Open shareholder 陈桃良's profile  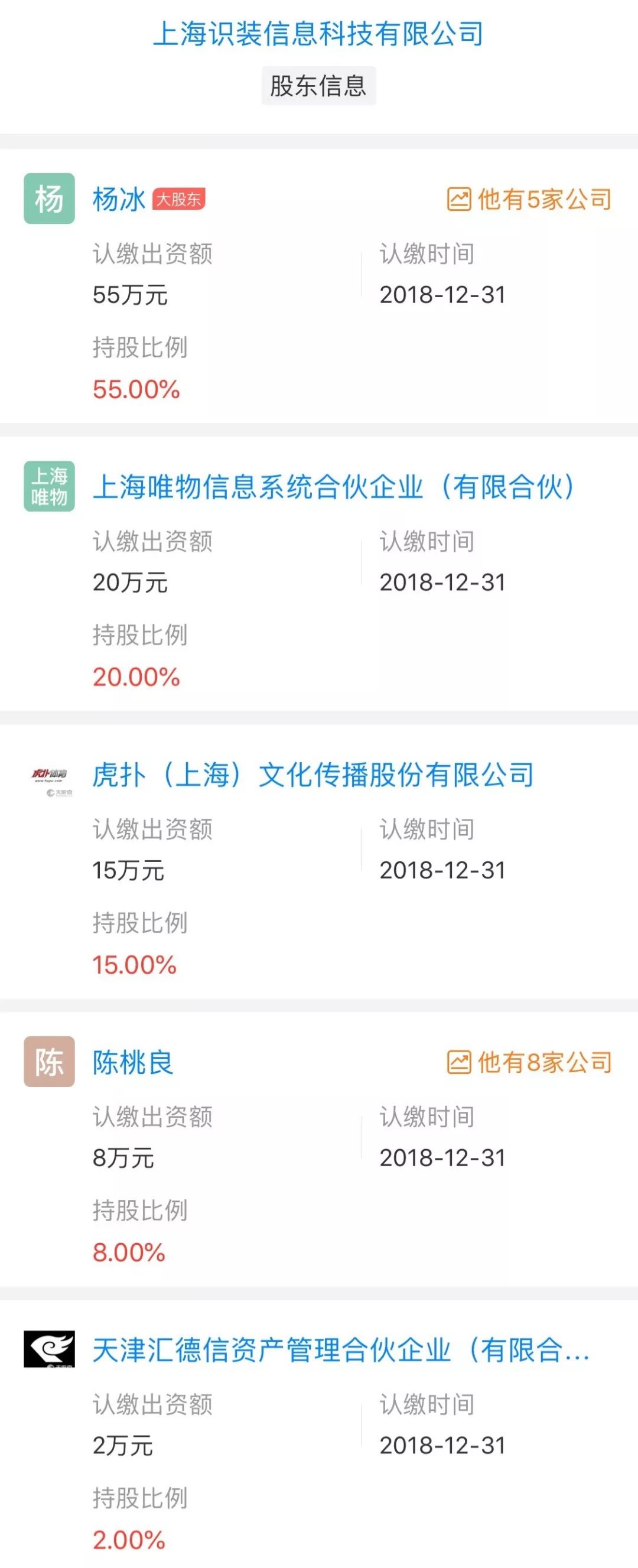[x=133, y=1063]
